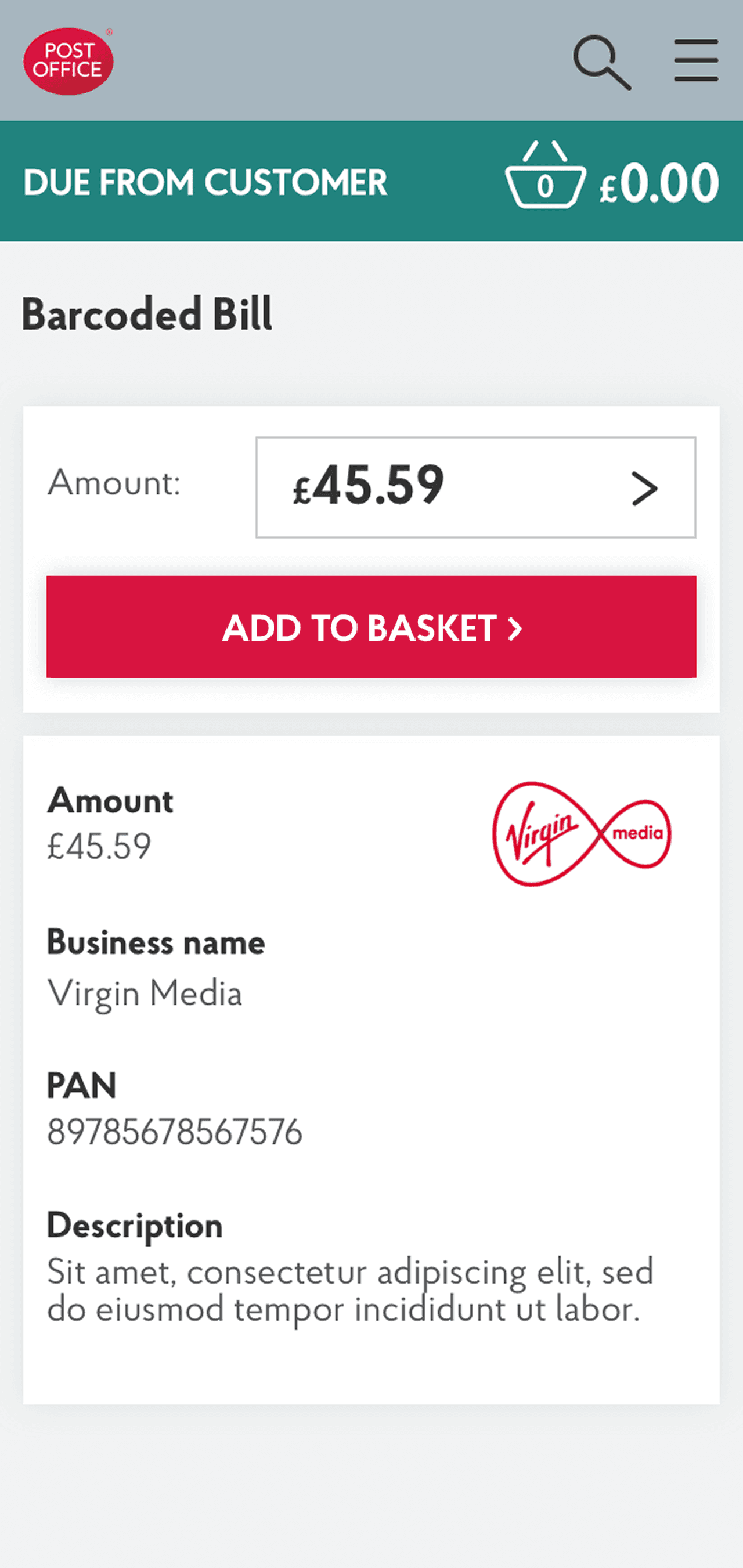Click the right-pointing chevron in the amount row
The width and height of the screenshot is (743, 1568).
click(x=645, y=487)
